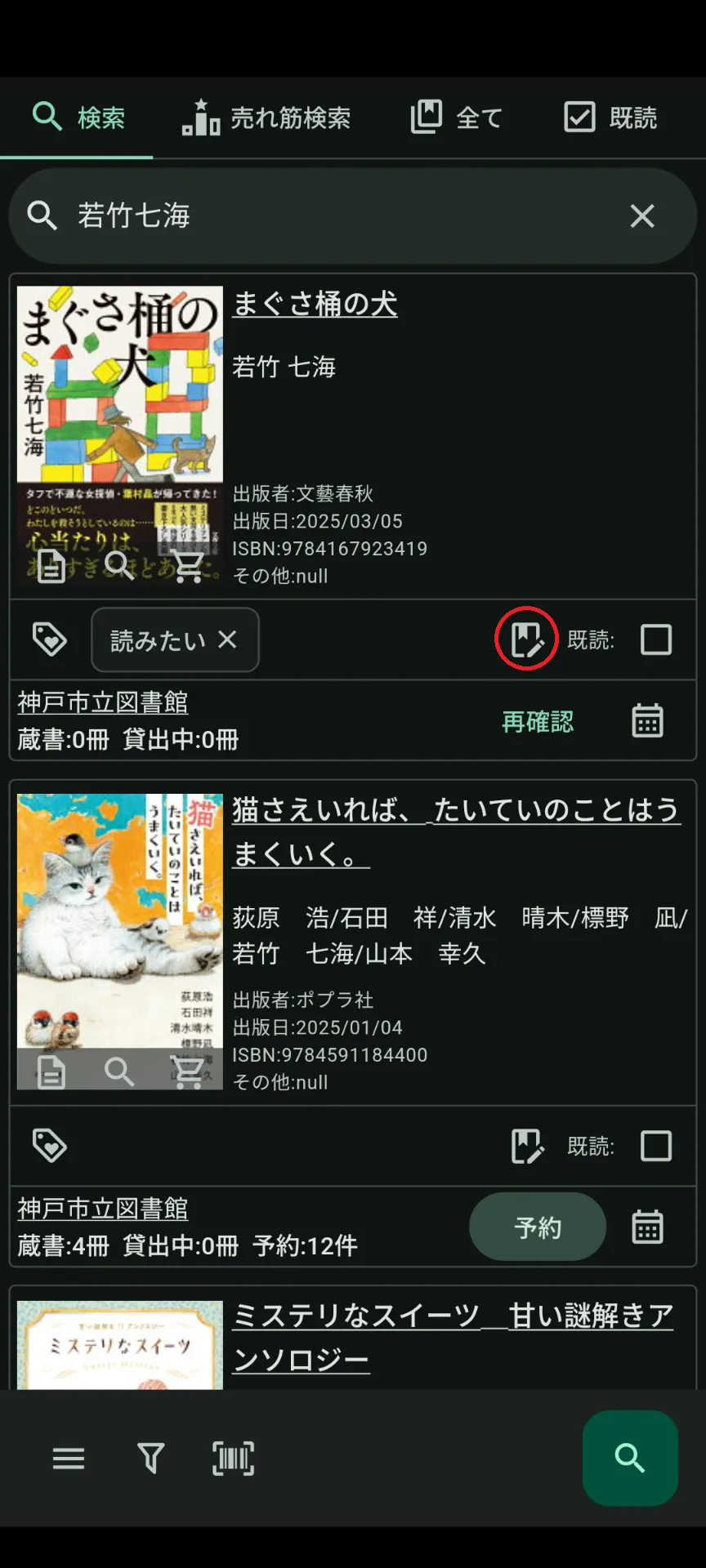Tap the green search floating button
Viewport: 706px width, 1568px height.
click(630, 1458)
